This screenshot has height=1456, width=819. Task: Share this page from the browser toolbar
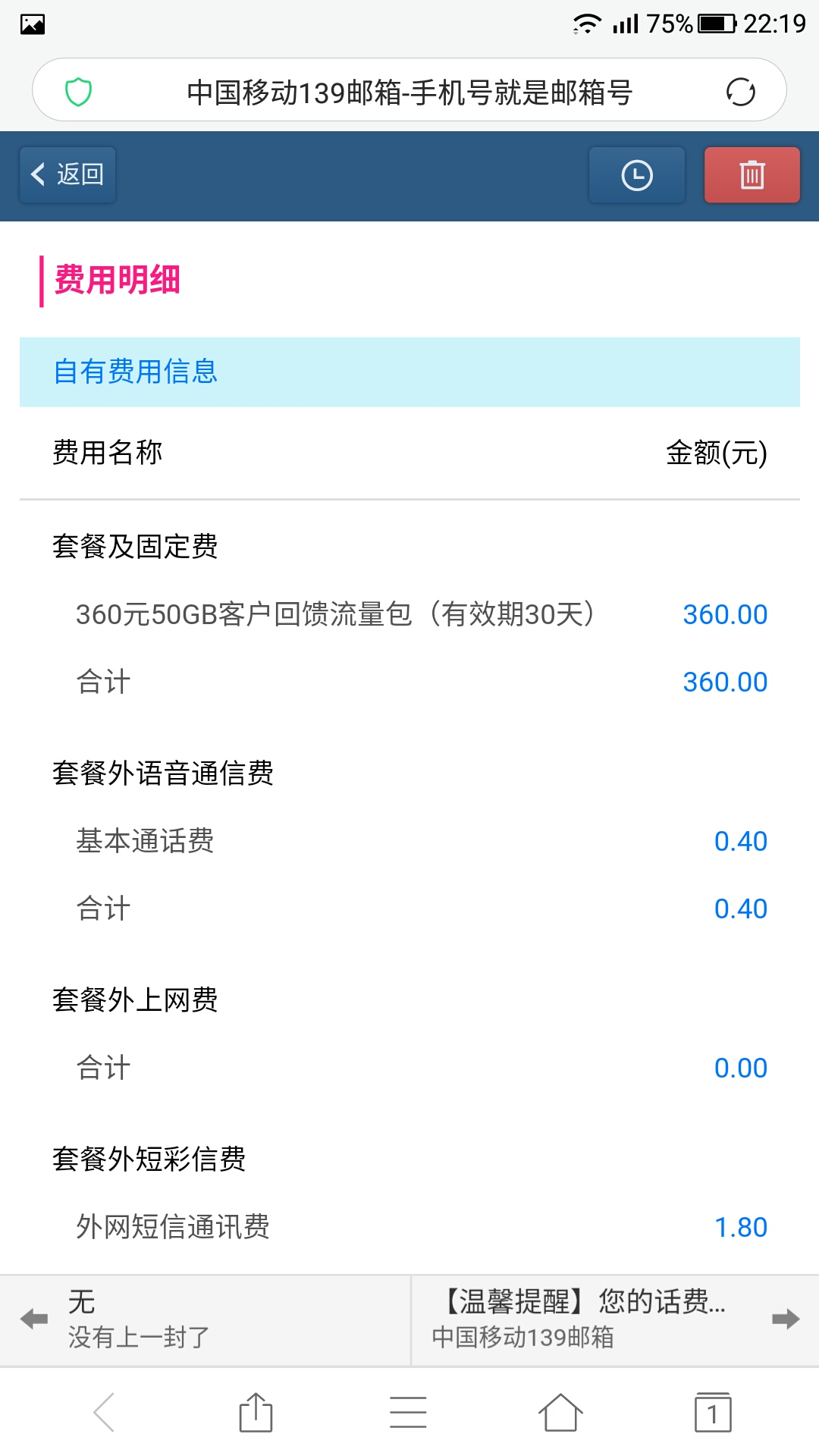tap(256, 1412)
